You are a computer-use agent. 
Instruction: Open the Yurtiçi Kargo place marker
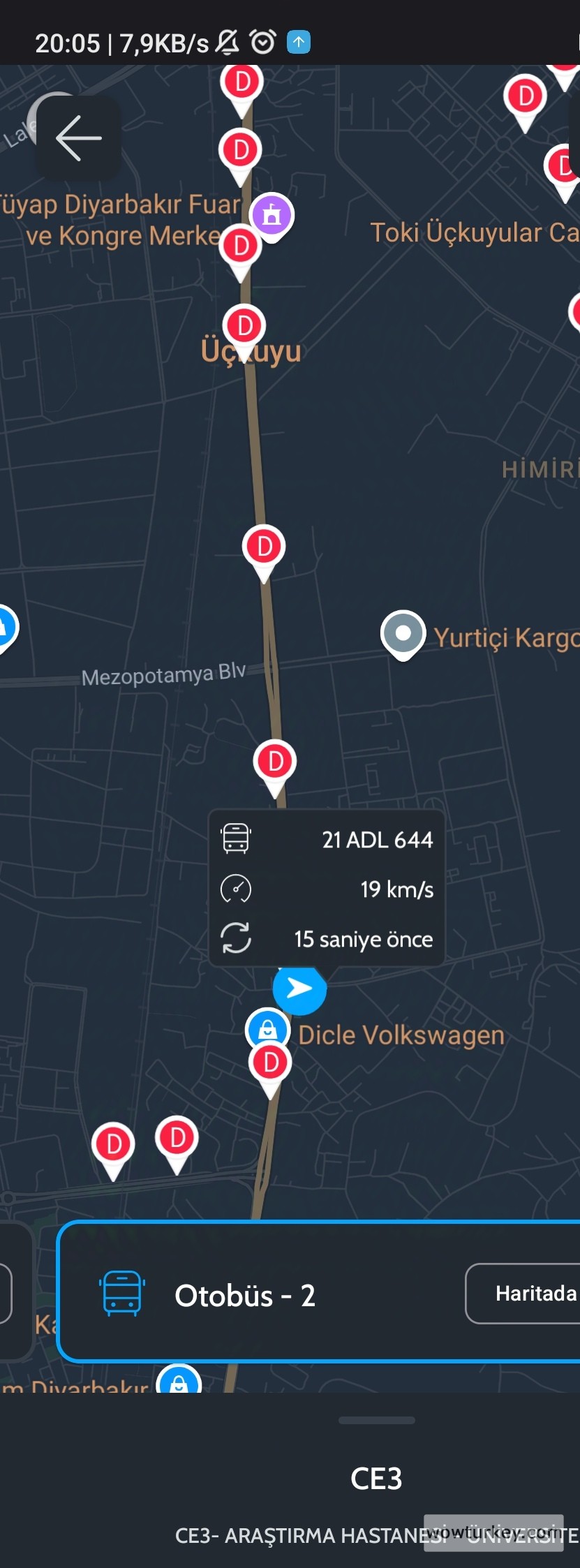(403, 633)
